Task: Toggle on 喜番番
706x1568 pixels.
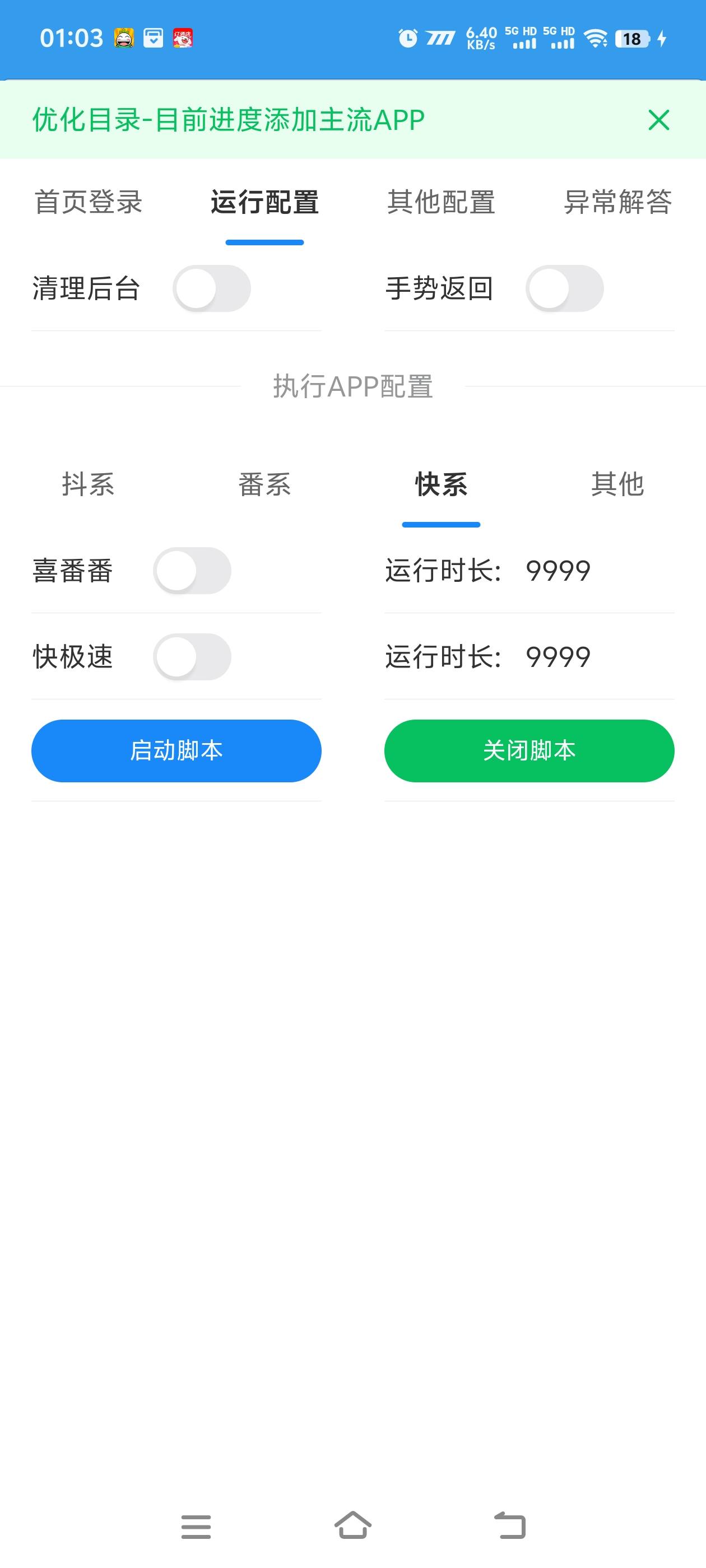Action: [x=192, y=571]
